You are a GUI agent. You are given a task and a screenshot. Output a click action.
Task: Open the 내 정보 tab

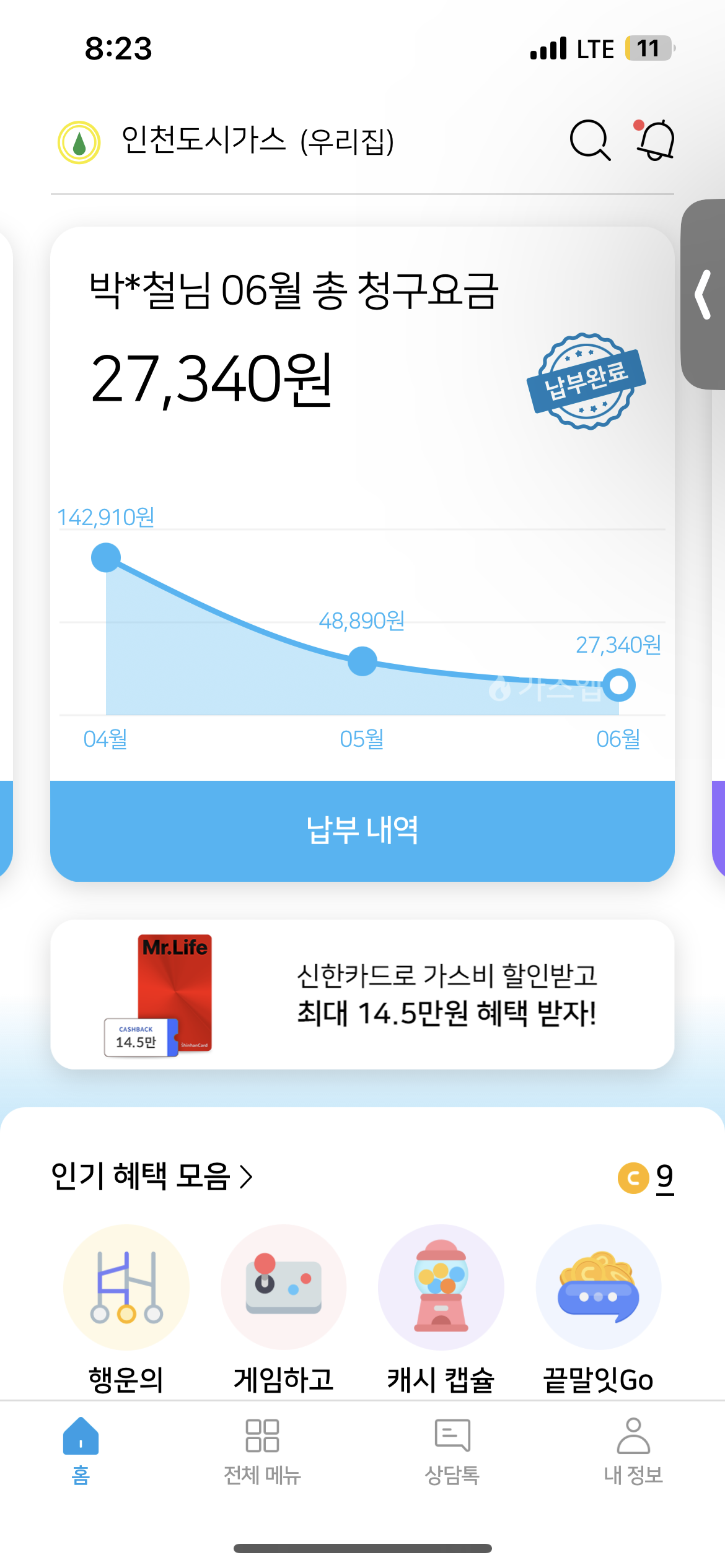click(x=633, y=1450)
